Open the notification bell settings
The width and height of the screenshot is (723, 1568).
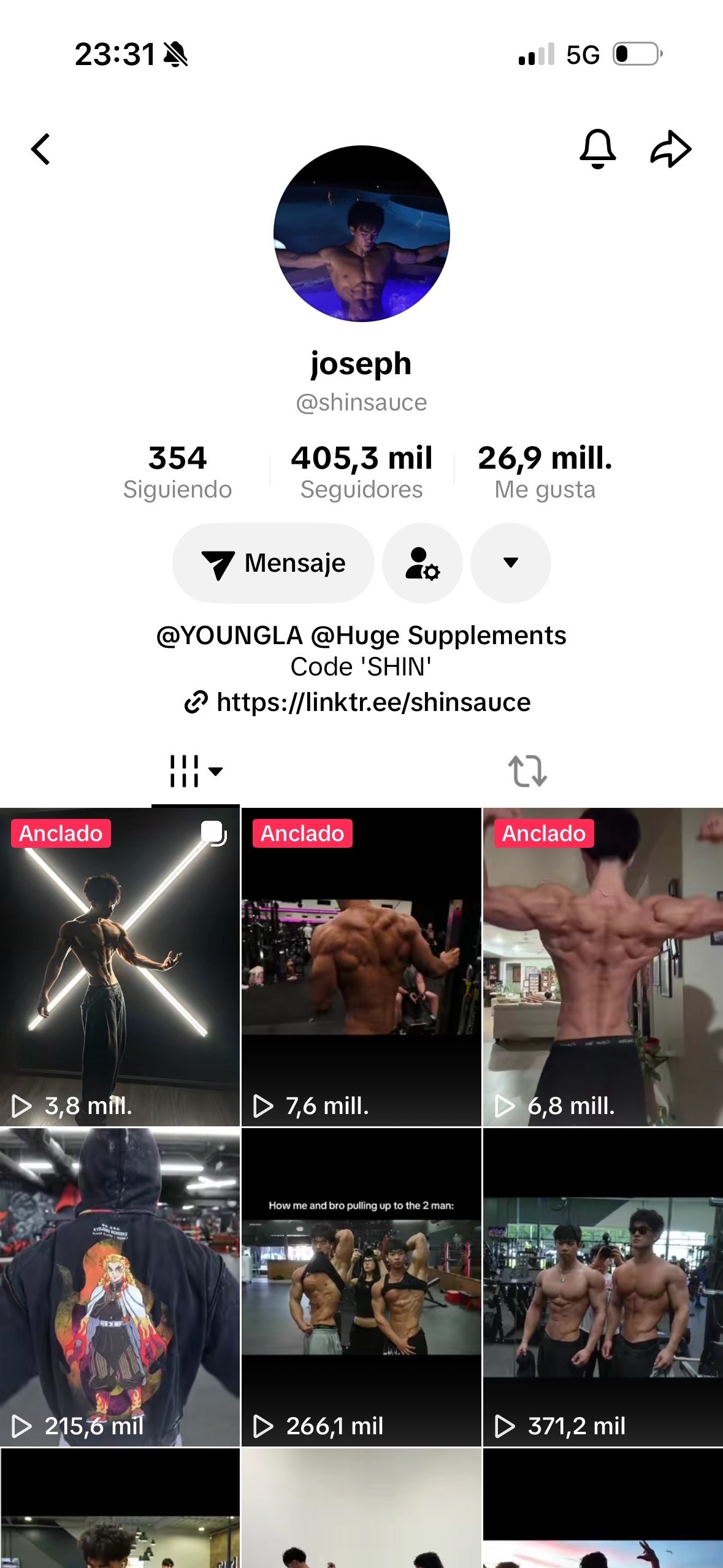(597, 149)
